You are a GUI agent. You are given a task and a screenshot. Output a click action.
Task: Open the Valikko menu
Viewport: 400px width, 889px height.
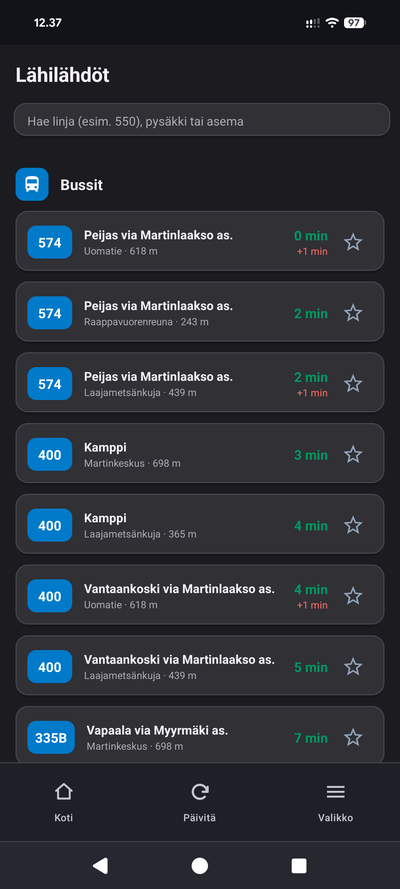click(335, 802)
